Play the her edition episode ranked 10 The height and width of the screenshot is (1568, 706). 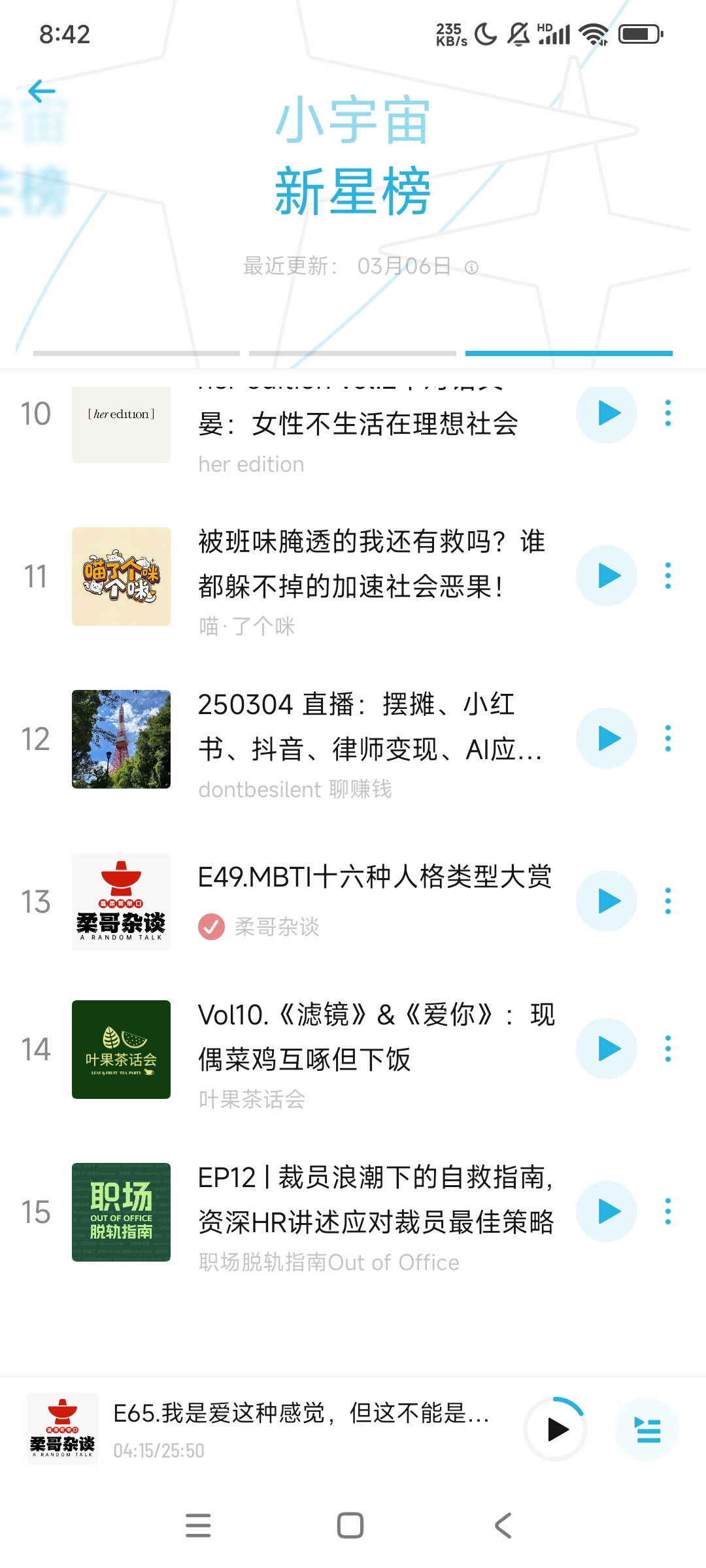click(607, 413)
